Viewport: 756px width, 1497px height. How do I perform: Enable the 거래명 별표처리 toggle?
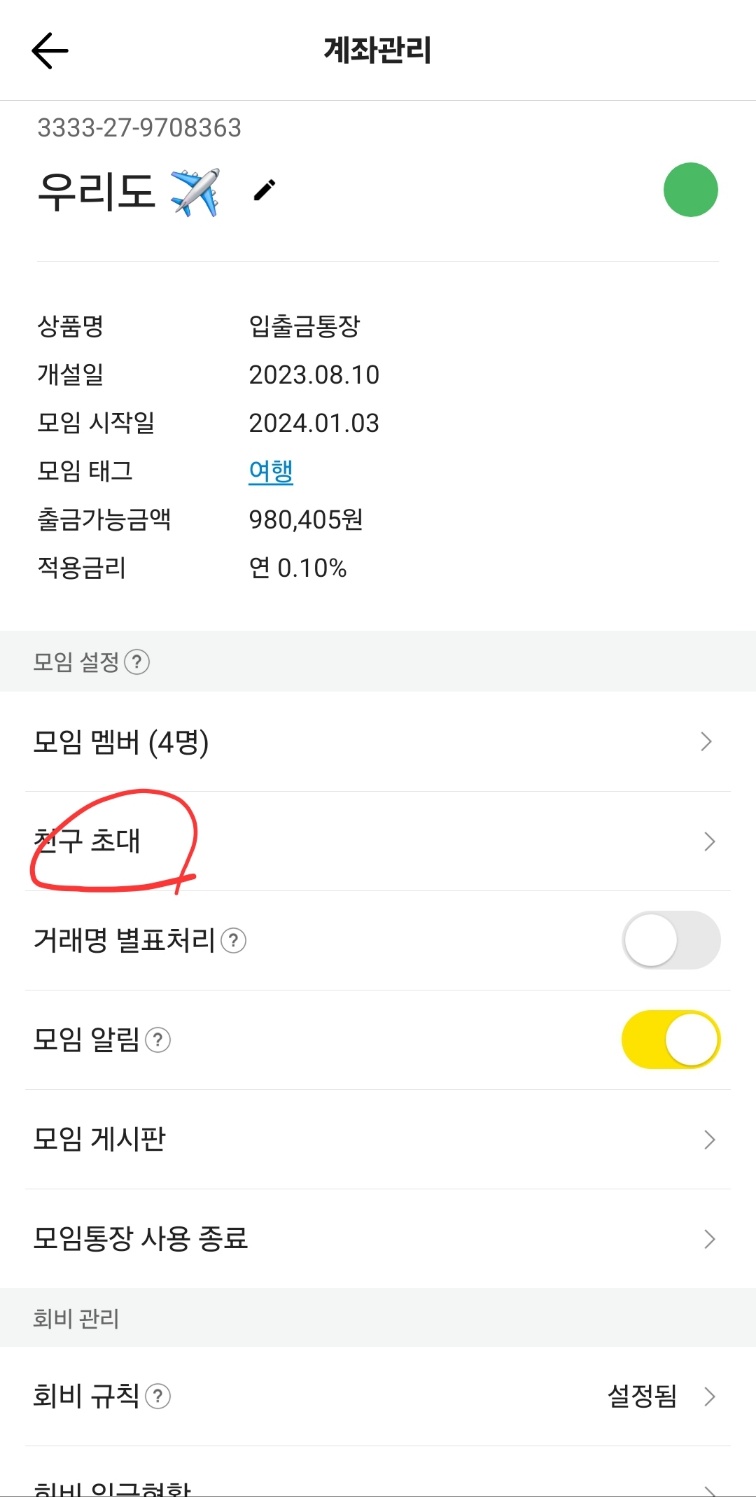coord(671,940)
